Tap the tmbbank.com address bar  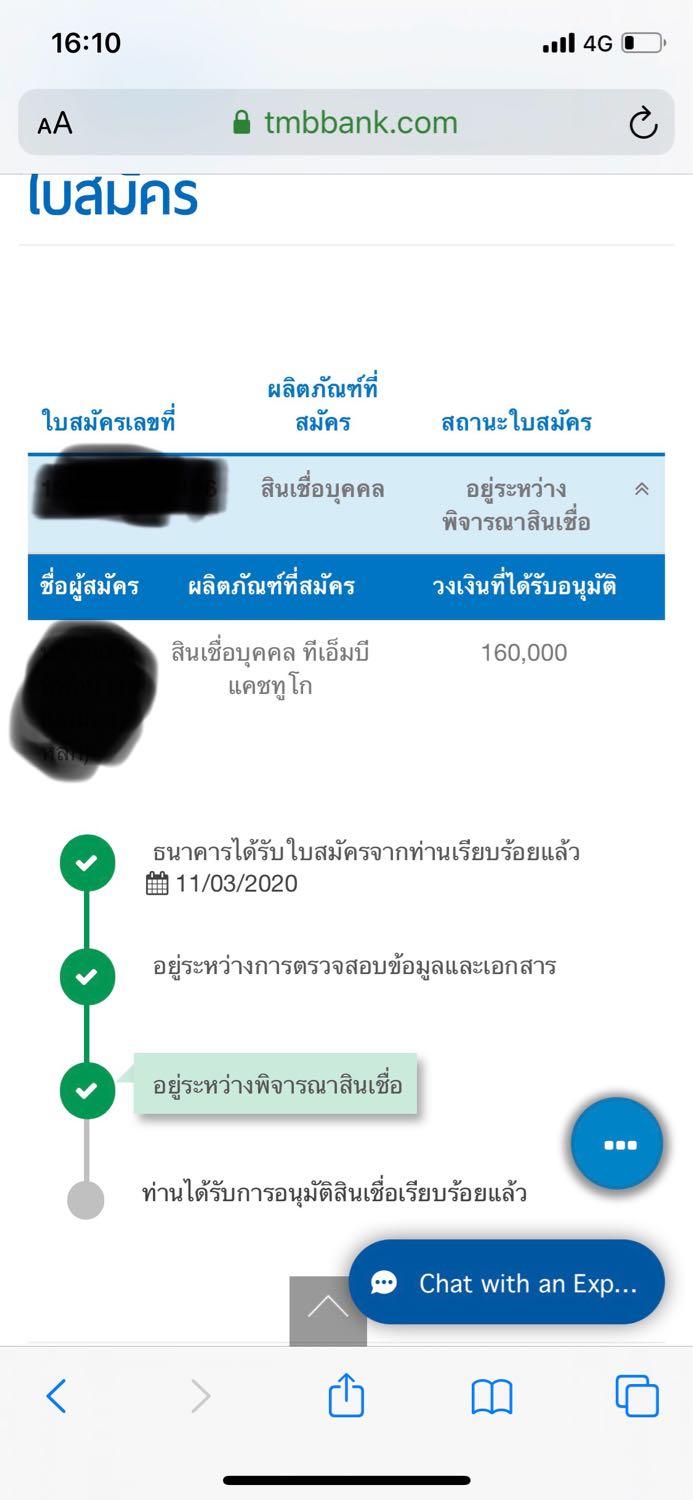coord(346,123)
